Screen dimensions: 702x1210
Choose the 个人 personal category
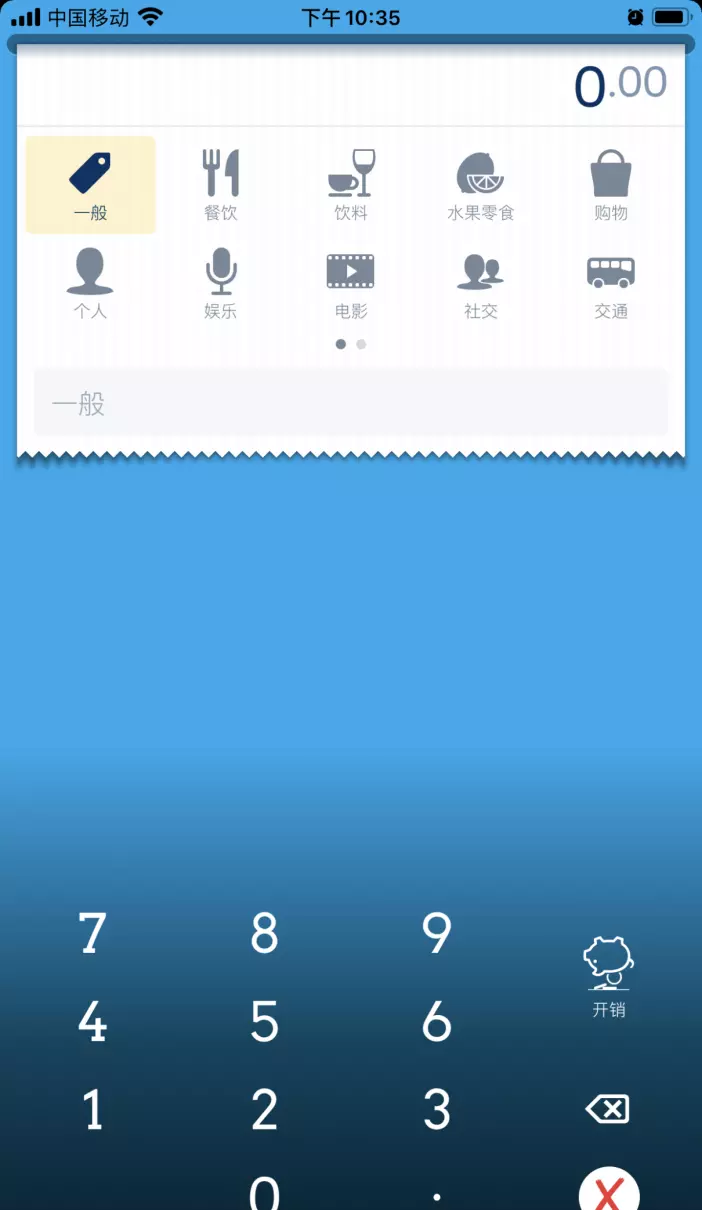(90, 283)
